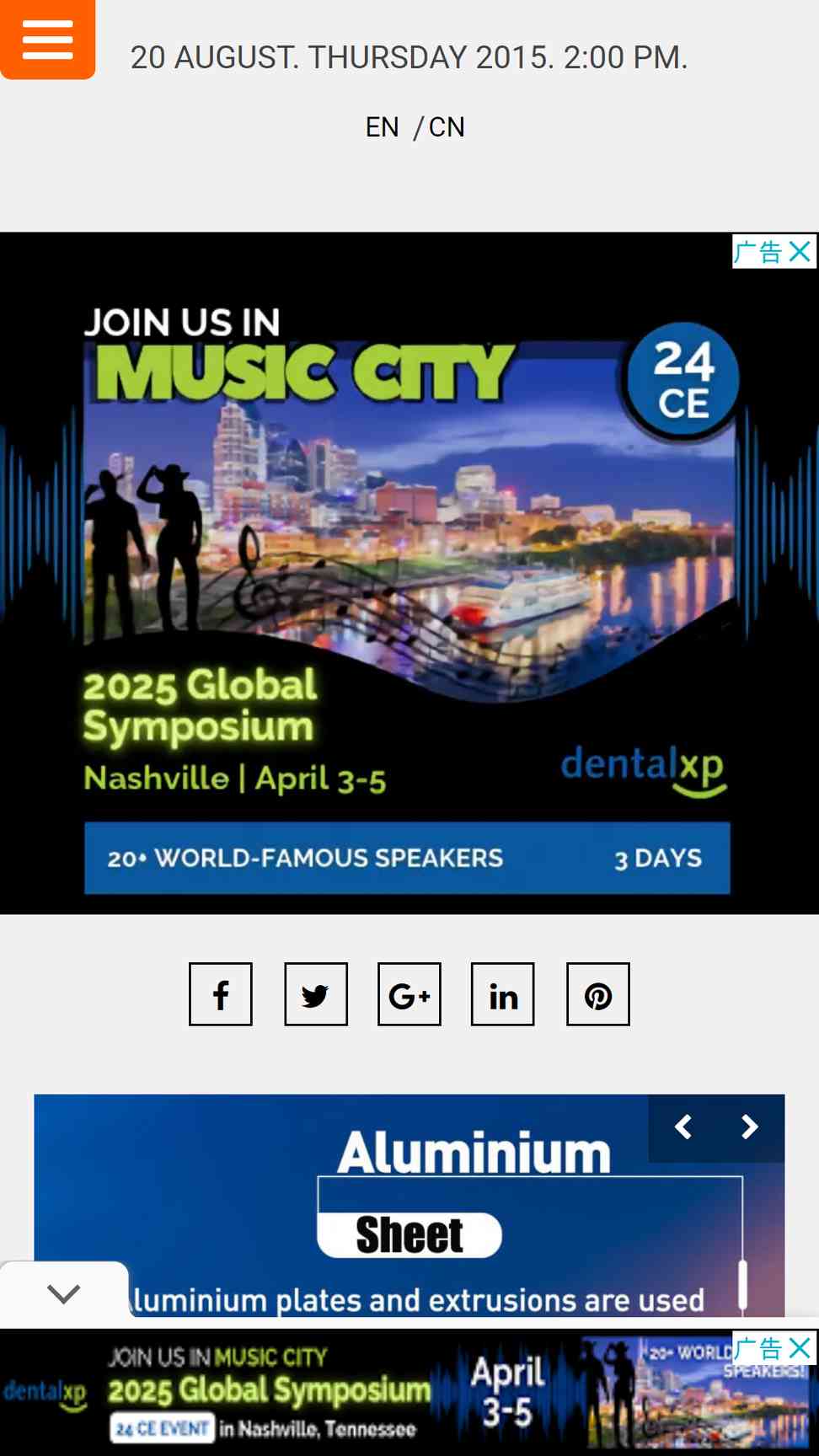Screen dimensions: 819x1456
Task: Switch language to CN
Action: point(447,127)
